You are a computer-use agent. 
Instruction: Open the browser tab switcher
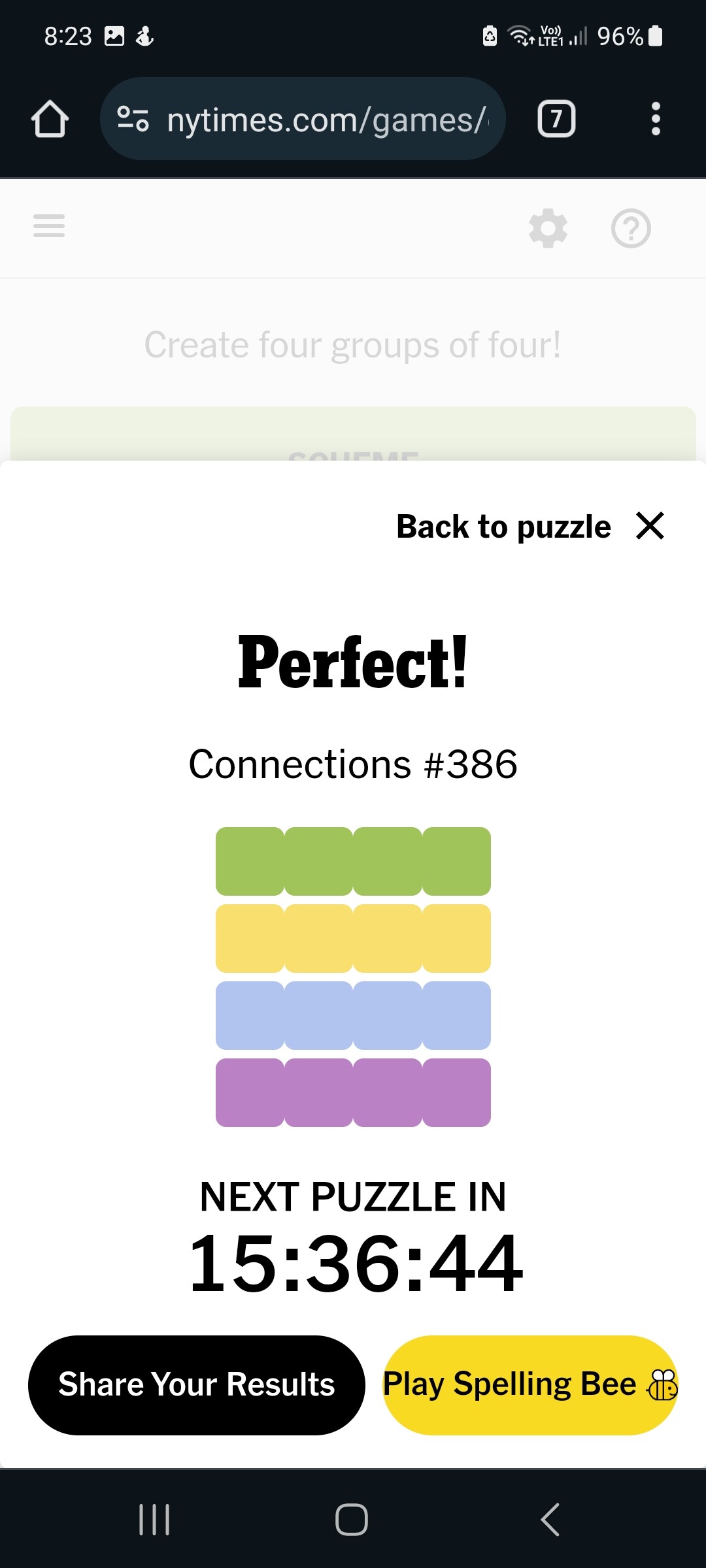click(x=556, y=119)
